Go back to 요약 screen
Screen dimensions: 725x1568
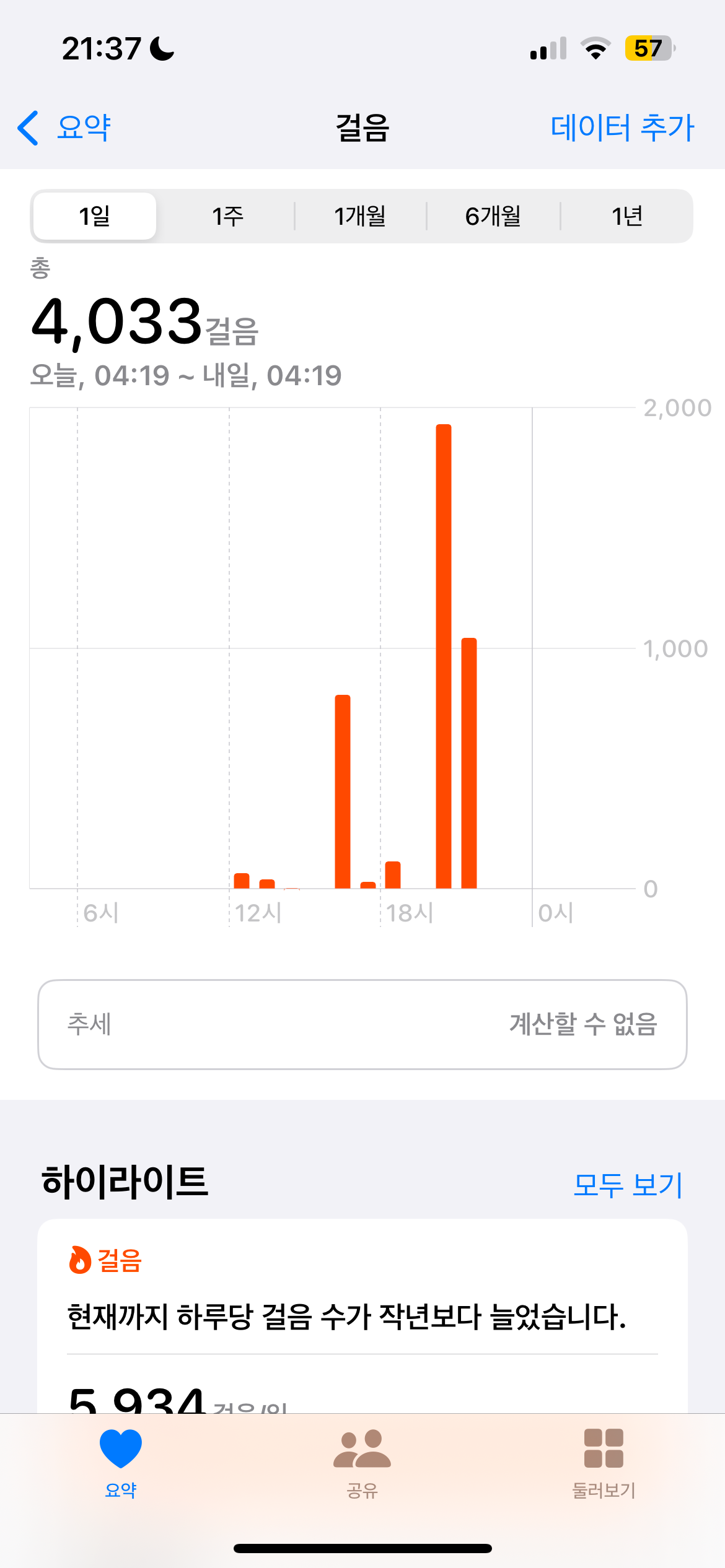tap(64, 128)
